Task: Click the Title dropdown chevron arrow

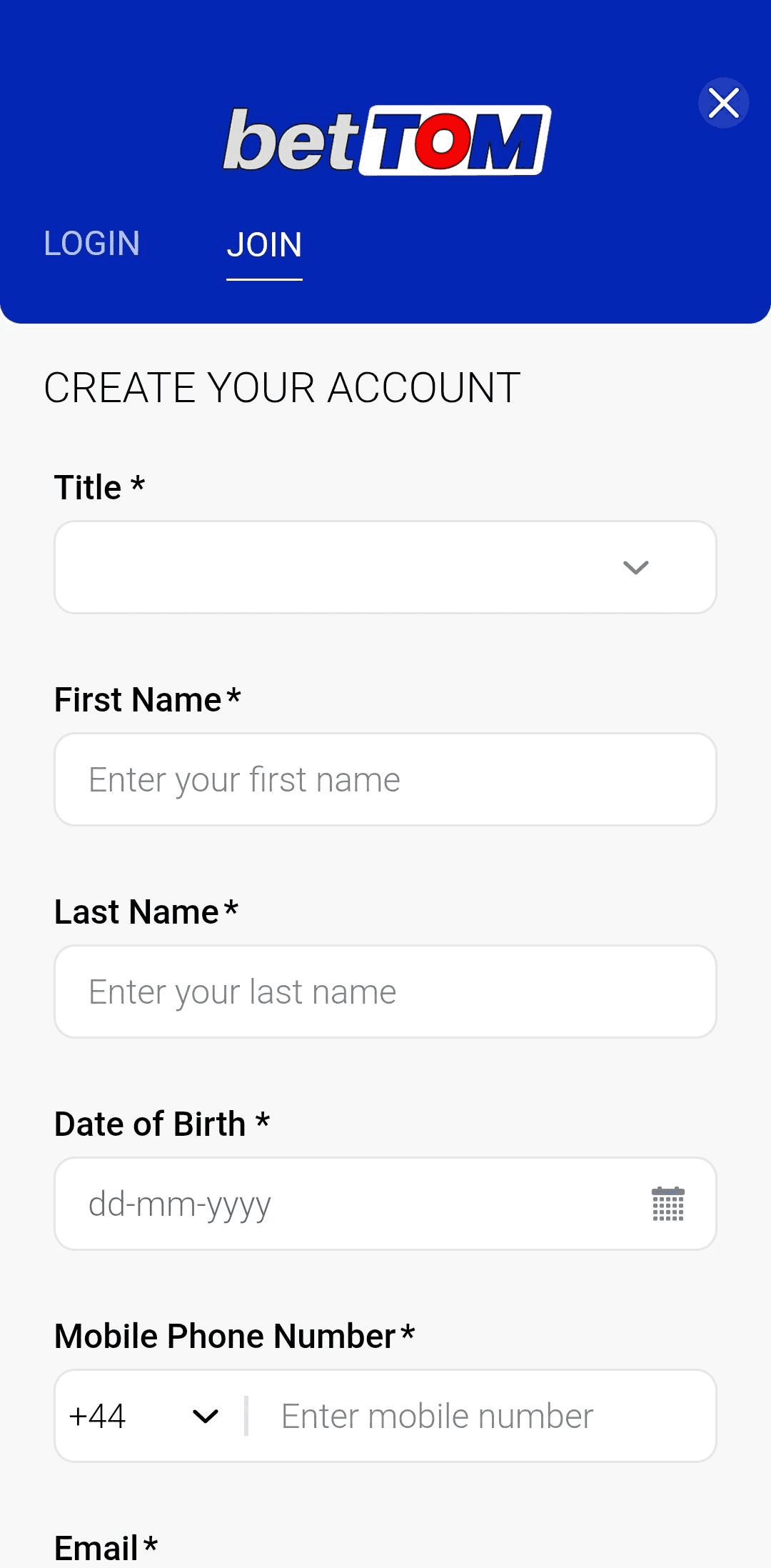Action: click(638, 568)
